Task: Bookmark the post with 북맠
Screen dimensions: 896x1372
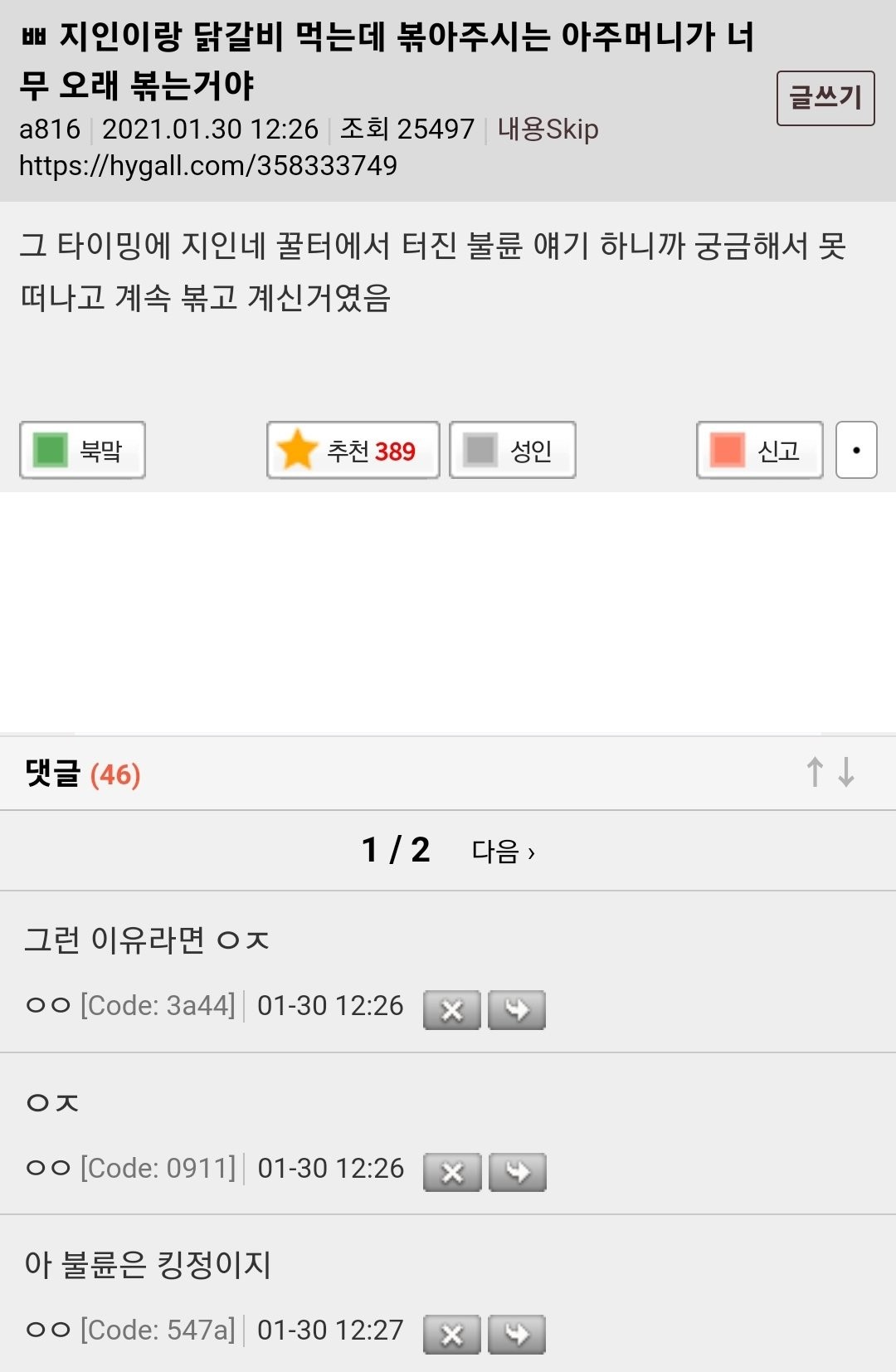Action: (x=82, y=450)
